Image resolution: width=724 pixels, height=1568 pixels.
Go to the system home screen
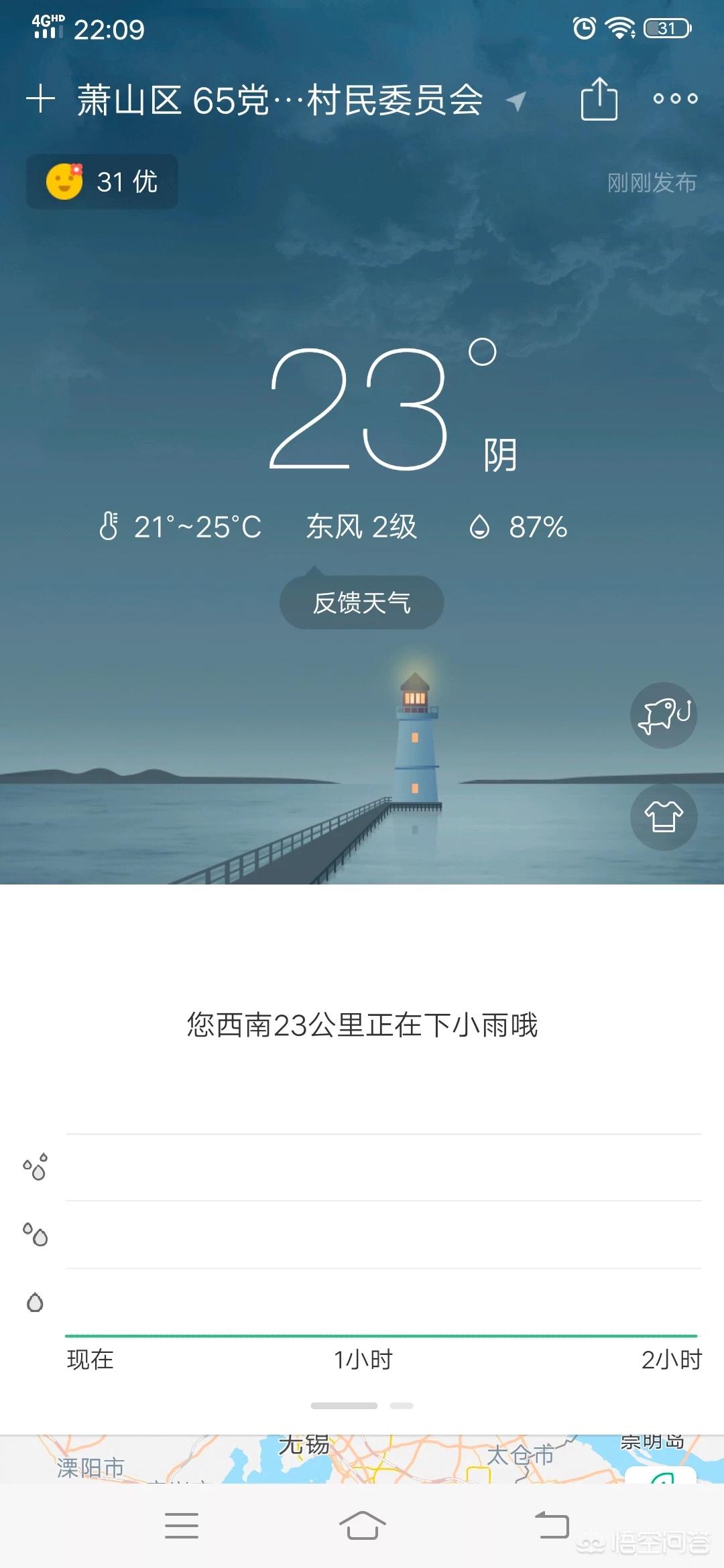[x=362, y=1526]
